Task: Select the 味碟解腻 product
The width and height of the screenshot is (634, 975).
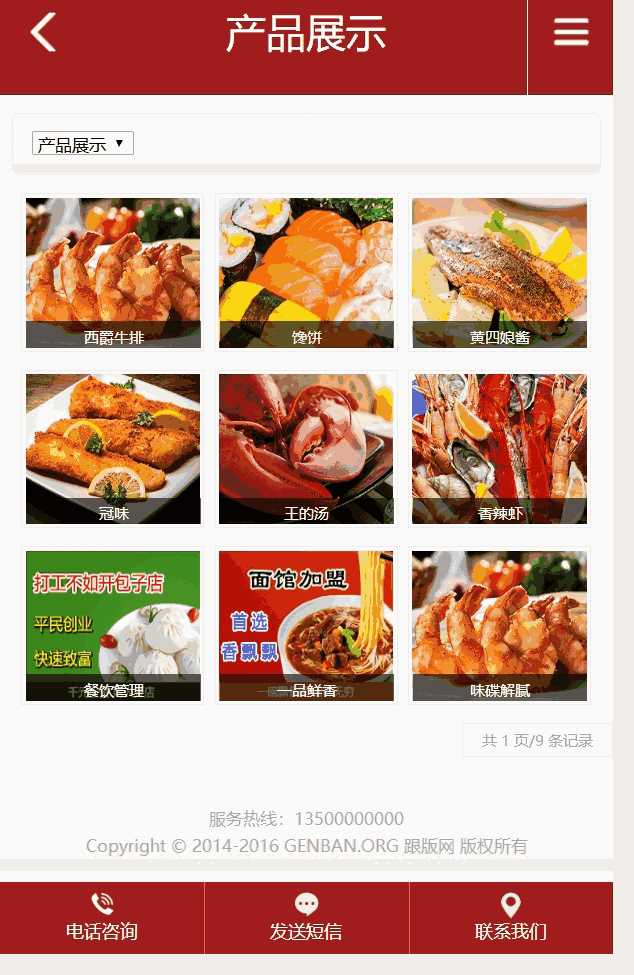Action: (x=499, y=625)
